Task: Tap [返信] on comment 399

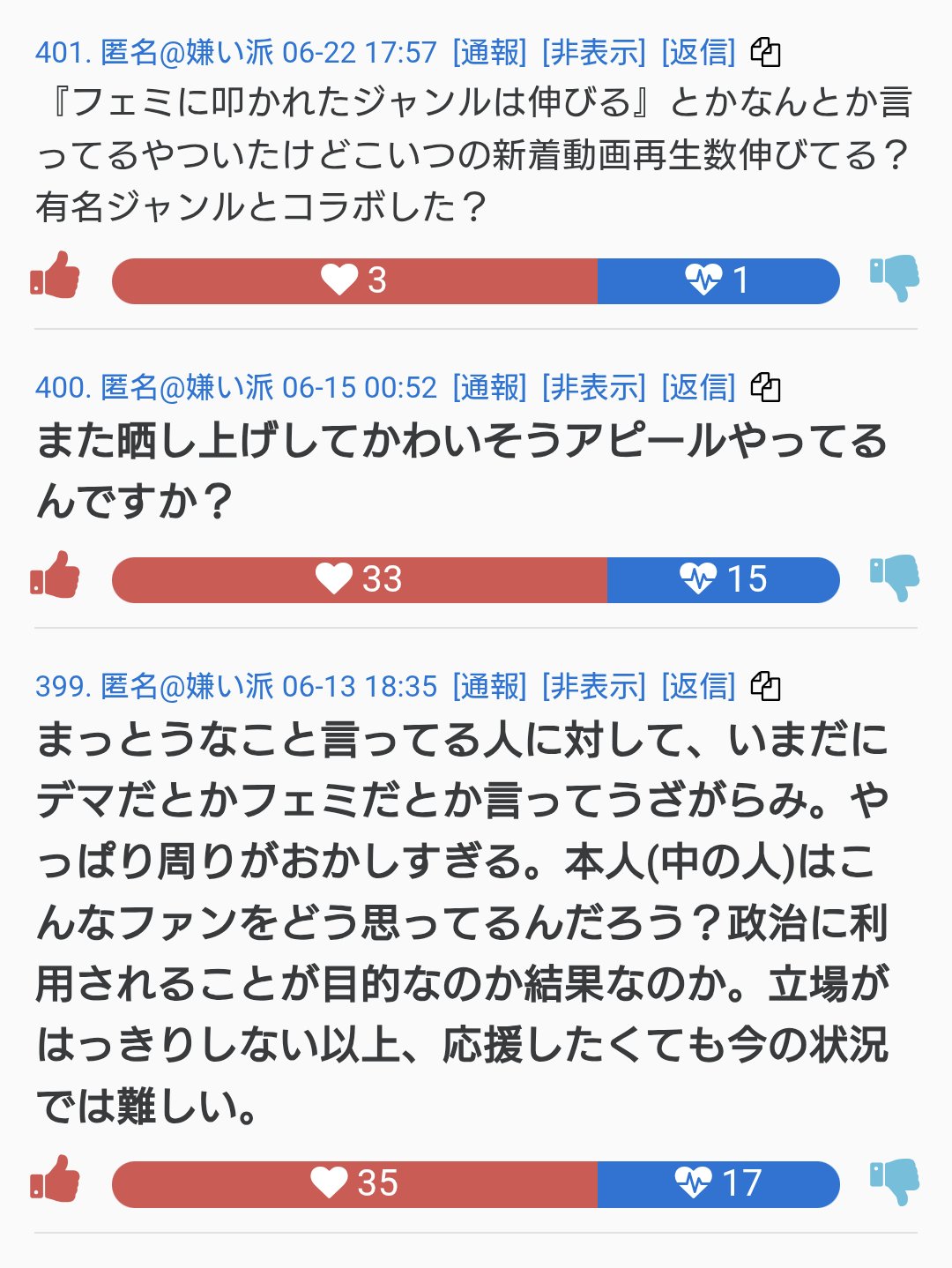Action: coord(698,686)
